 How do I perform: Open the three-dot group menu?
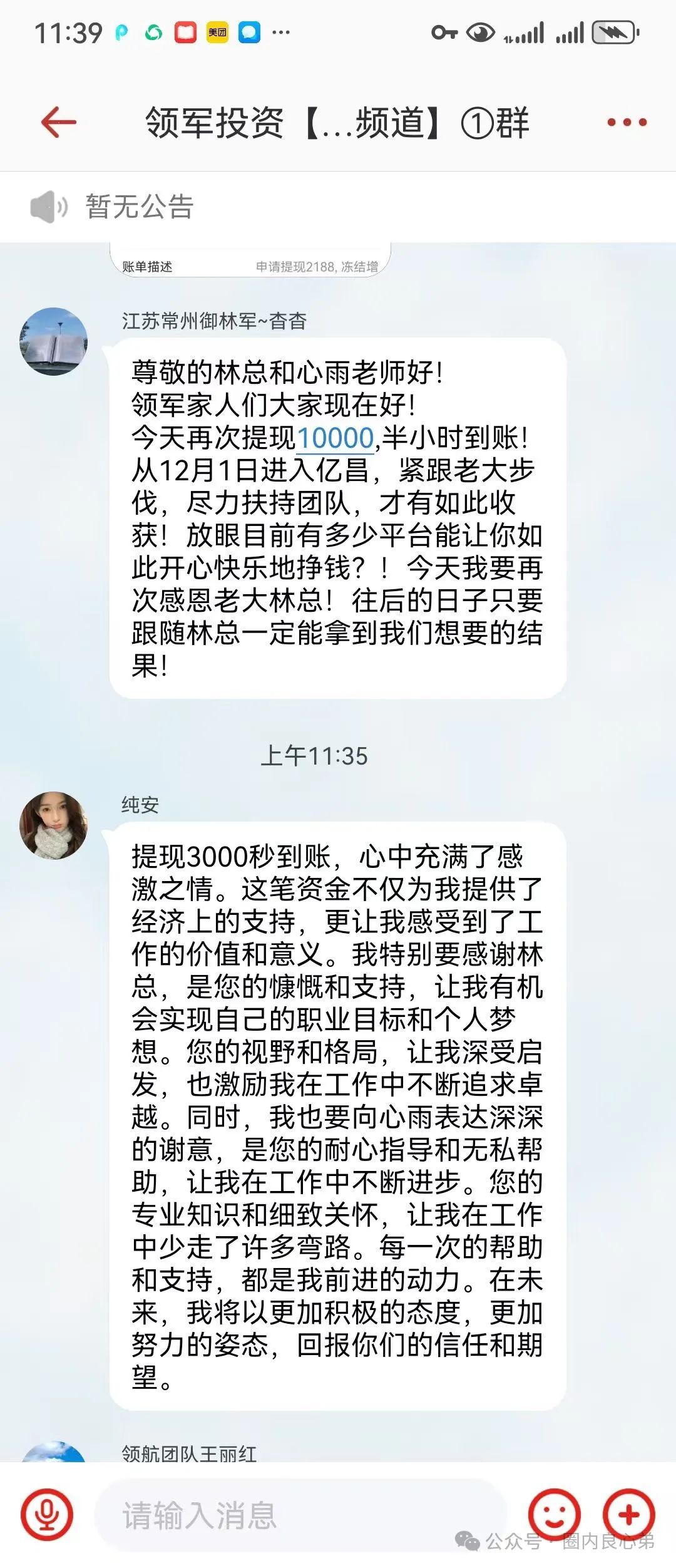627,122
